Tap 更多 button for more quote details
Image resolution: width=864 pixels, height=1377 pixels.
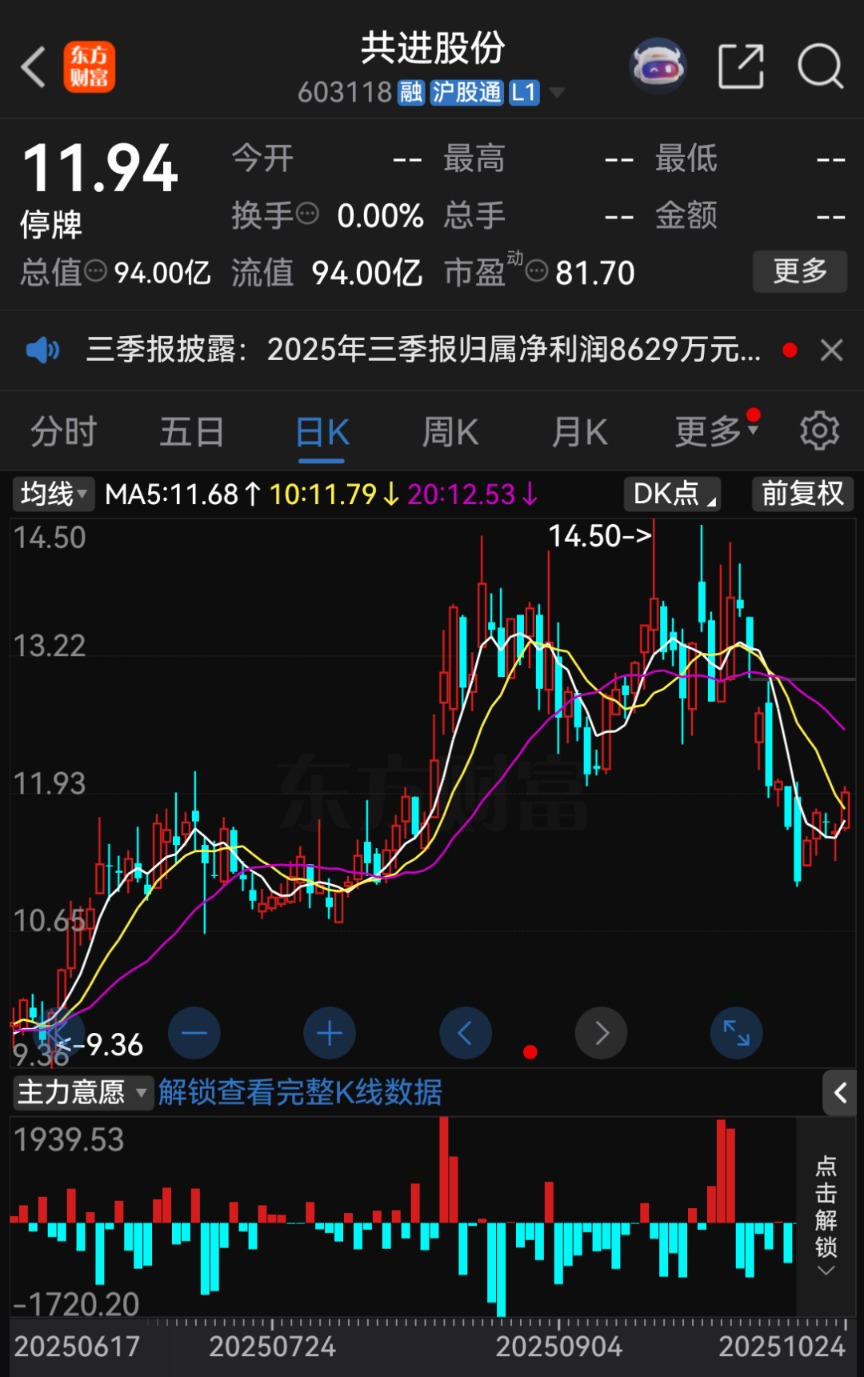pyautogui.click(x=800, y=271)
